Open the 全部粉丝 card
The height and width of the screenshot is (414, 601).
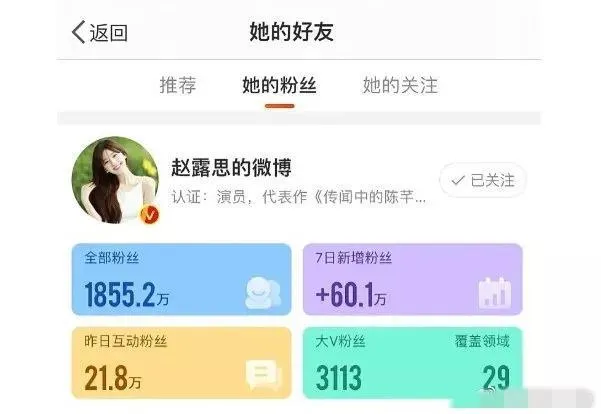pyautogui.click(x=182, y=279)
